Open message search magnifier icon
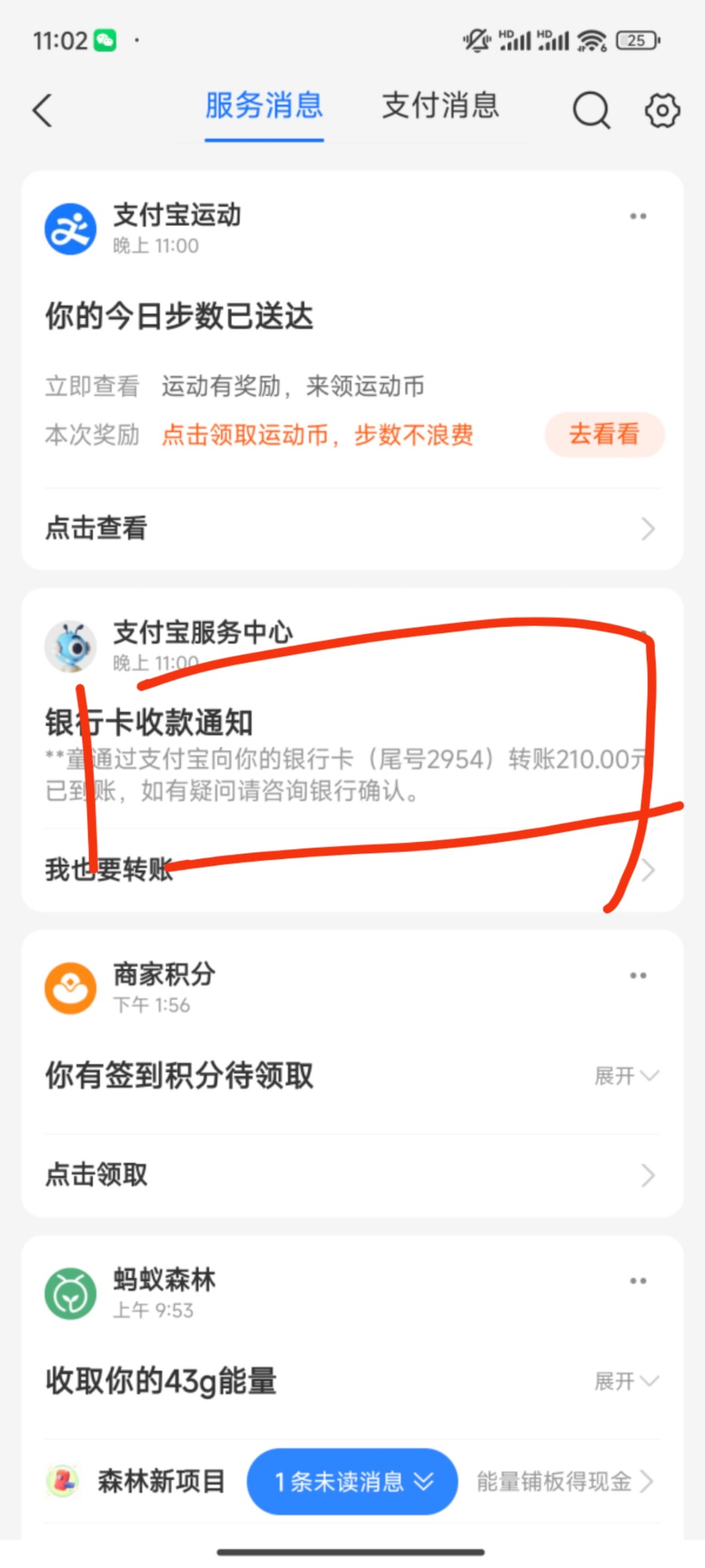This screenshot has height=1568, width=705. tap(591, 110)
